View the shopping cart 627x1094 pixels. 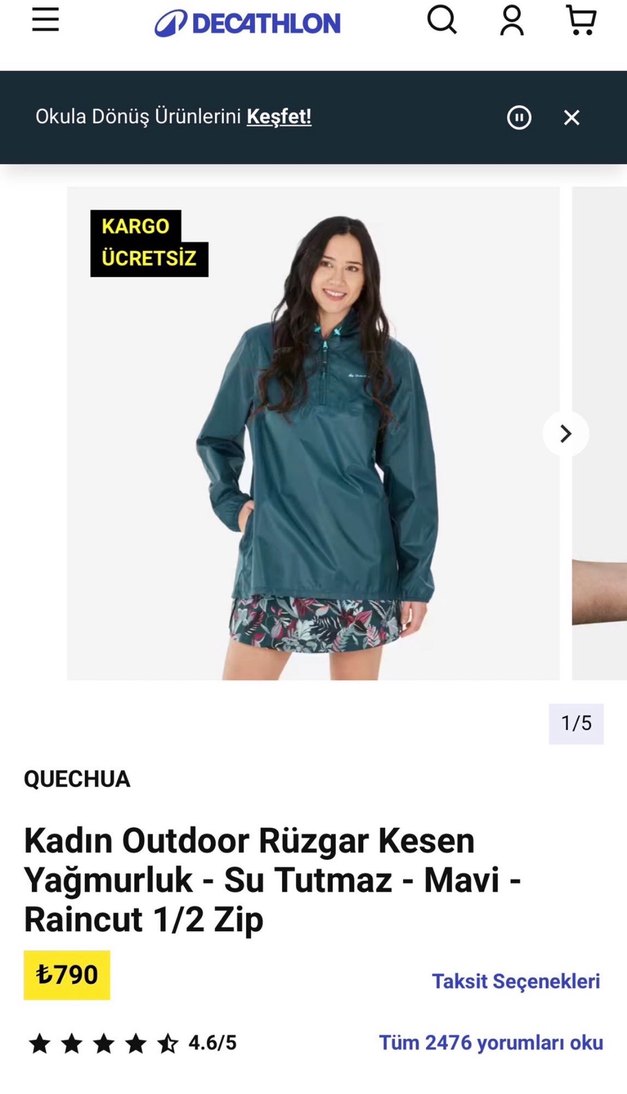coord(581,21)
